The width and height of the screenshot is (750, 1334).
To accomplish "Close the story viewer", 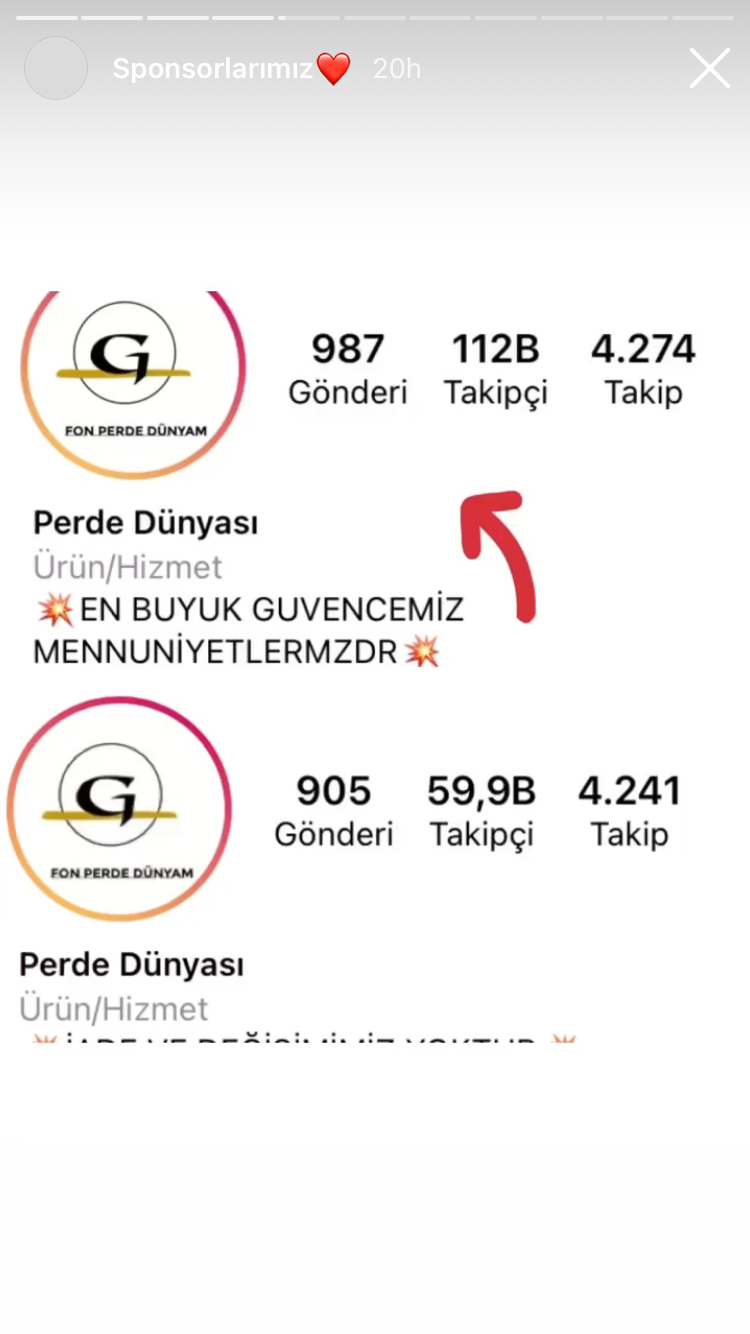I will pyautogui.click(x=709, y=69).
